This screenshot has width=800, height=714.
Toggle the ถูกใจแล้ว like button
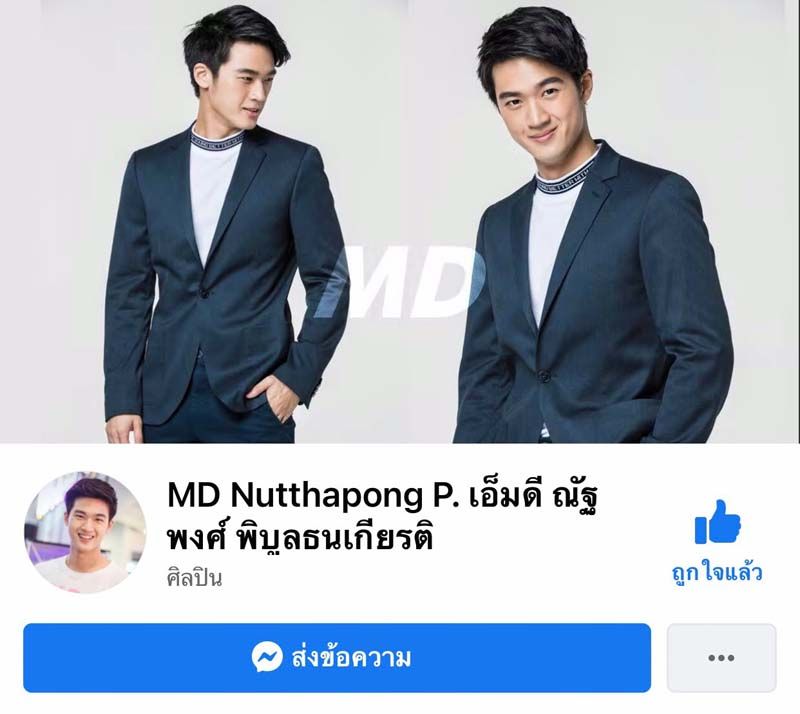click(x=717, y=541)
